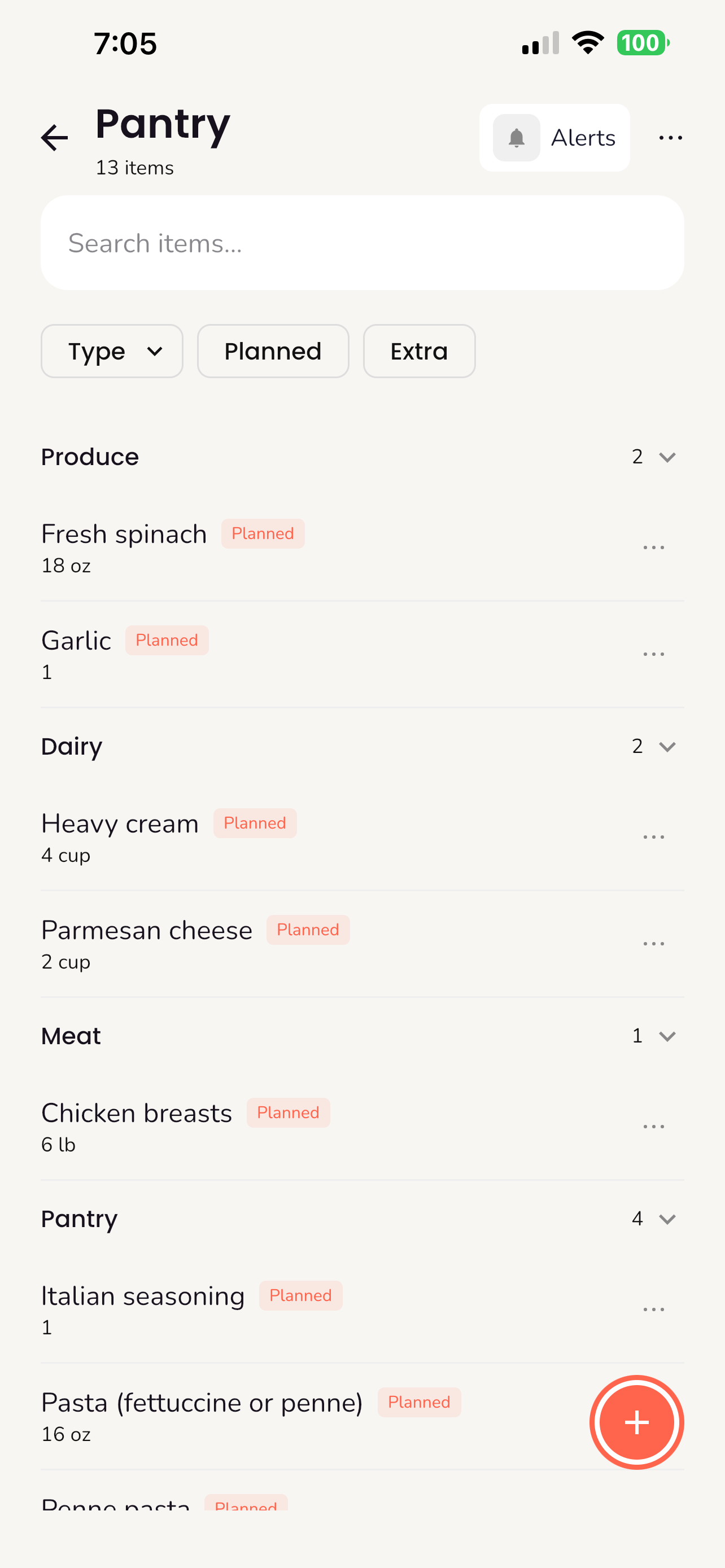
Task: Toggle the Extra filter chip
Action: pos(419,351)
